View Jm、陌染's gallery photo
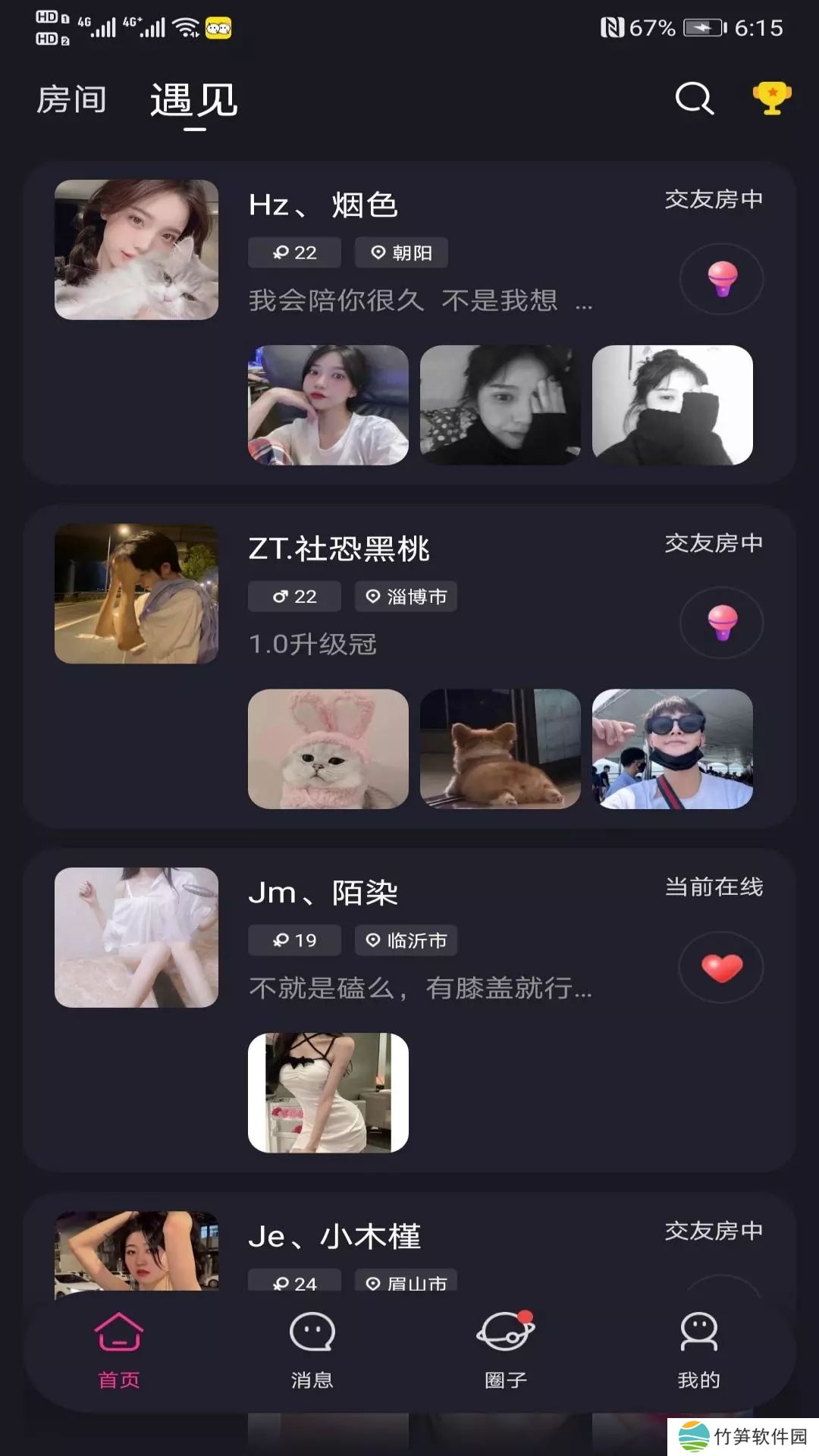 coord(328,1092)
